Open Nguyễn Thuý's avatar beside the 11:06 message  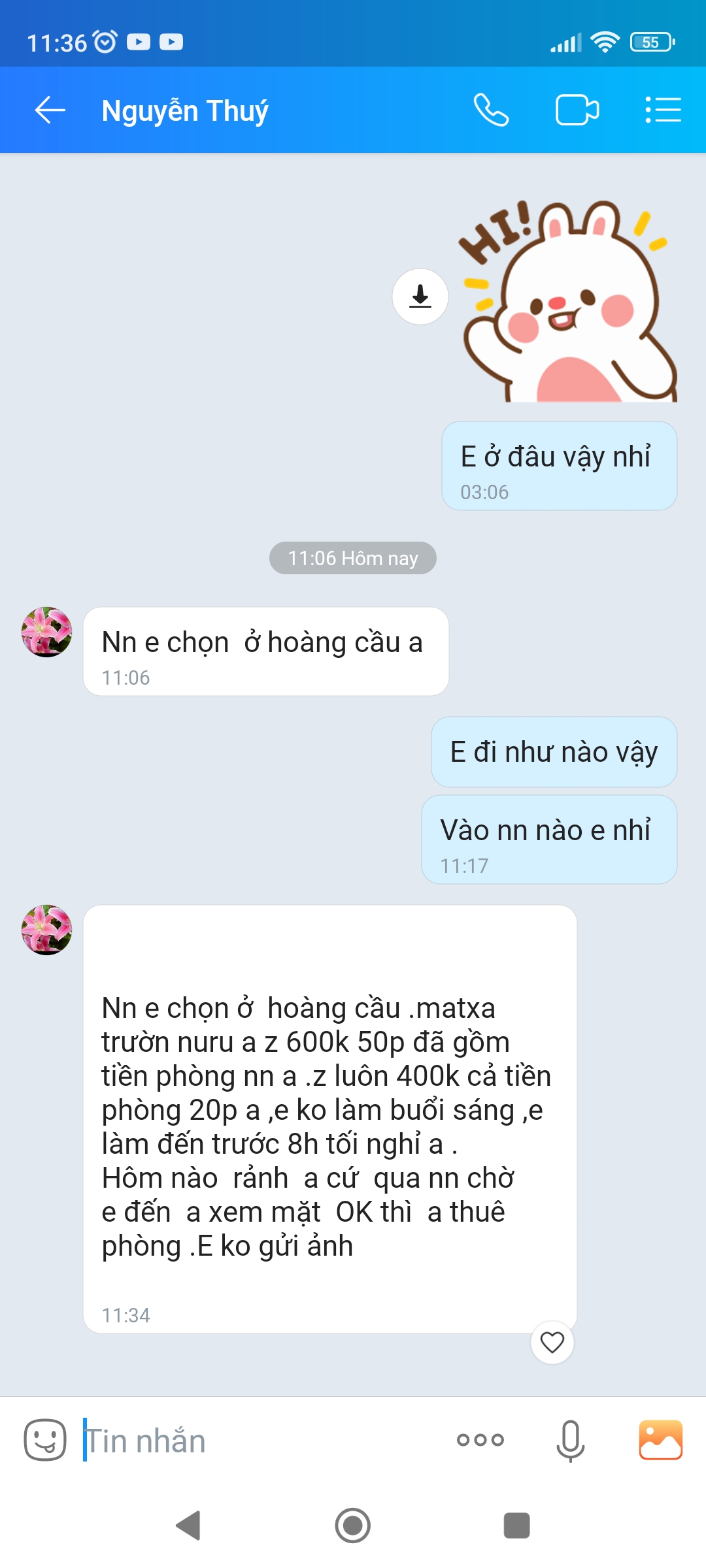point(47,632)
